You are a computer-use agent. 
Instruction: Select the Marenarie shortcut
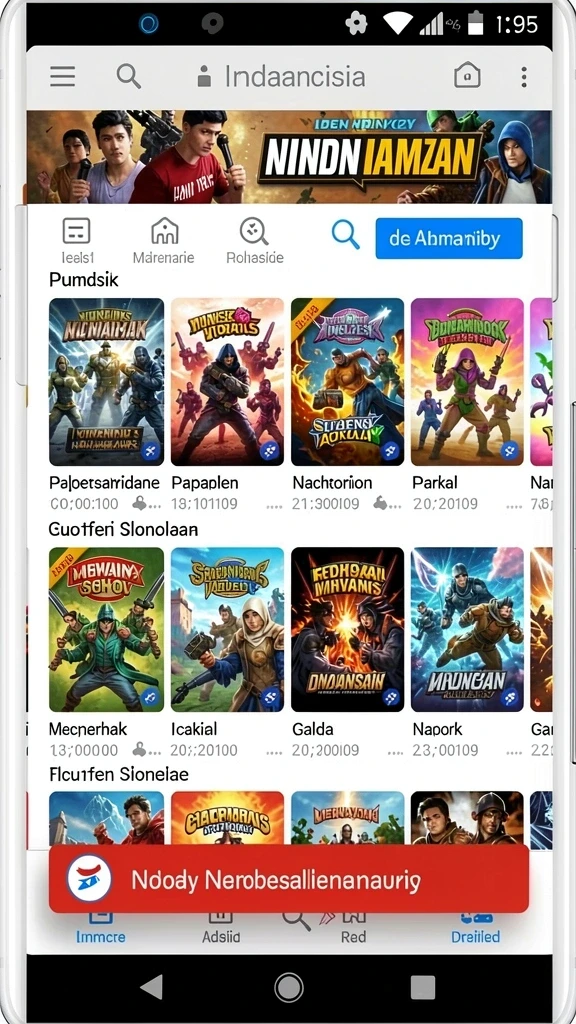tap(164, 240)
